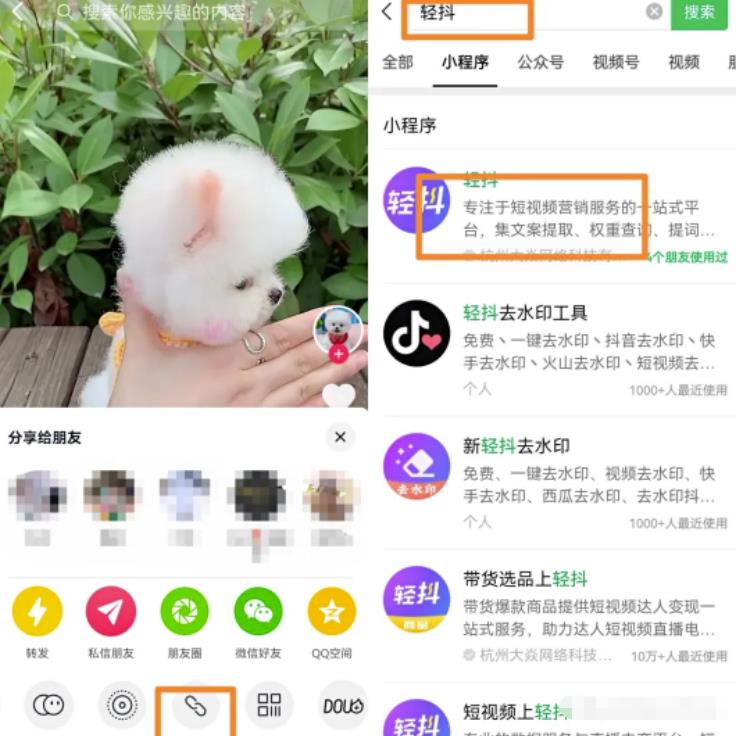This screenshot has width=736, height=736.
Task: Share via 私信朋友
Action: 111,612
